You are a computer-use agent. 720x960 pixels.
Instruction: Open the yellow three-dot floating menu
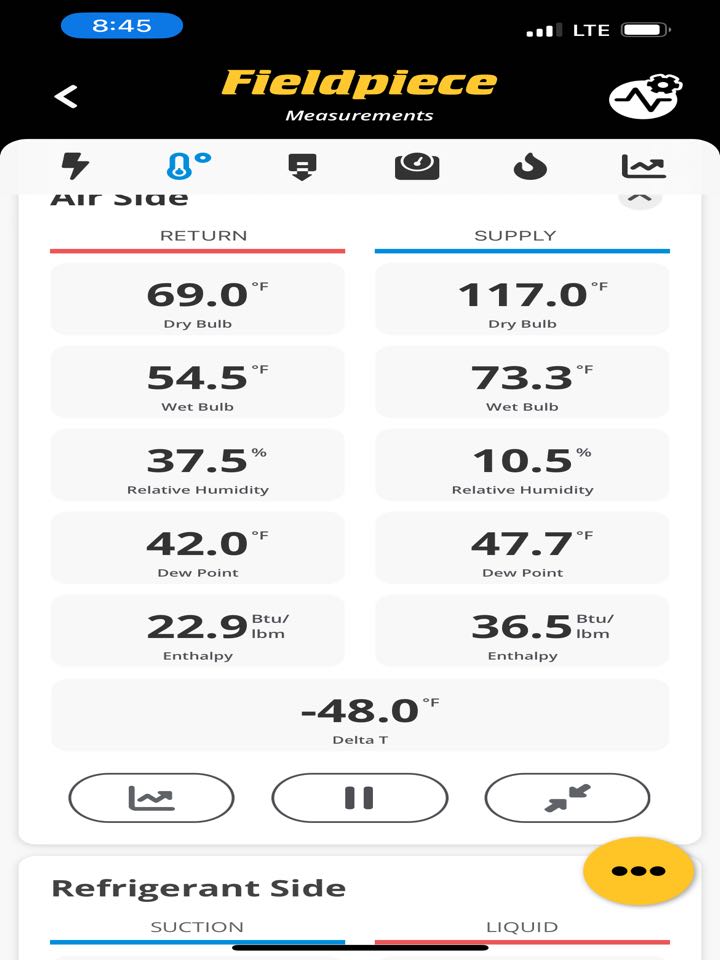pyautogui.click(x=639, y=871)
